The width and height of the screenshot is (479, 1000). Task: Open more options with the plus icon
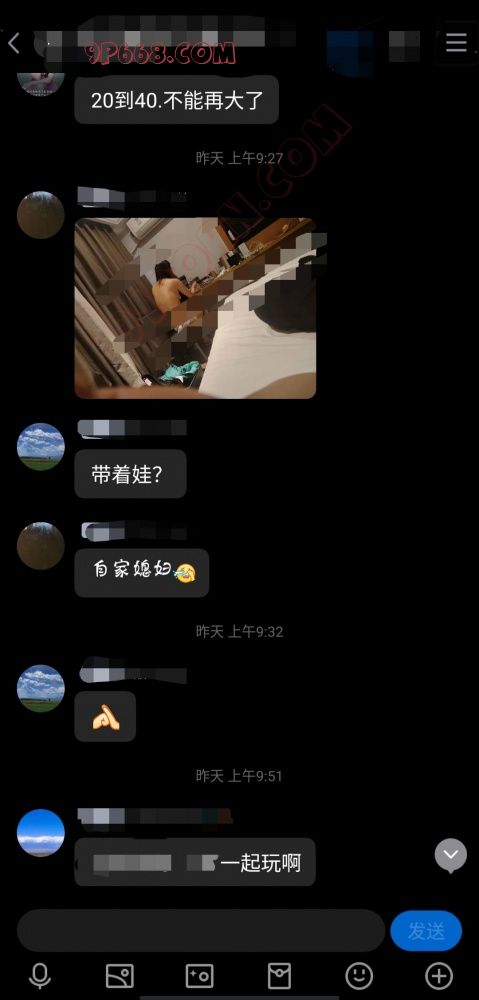(439, 976)
